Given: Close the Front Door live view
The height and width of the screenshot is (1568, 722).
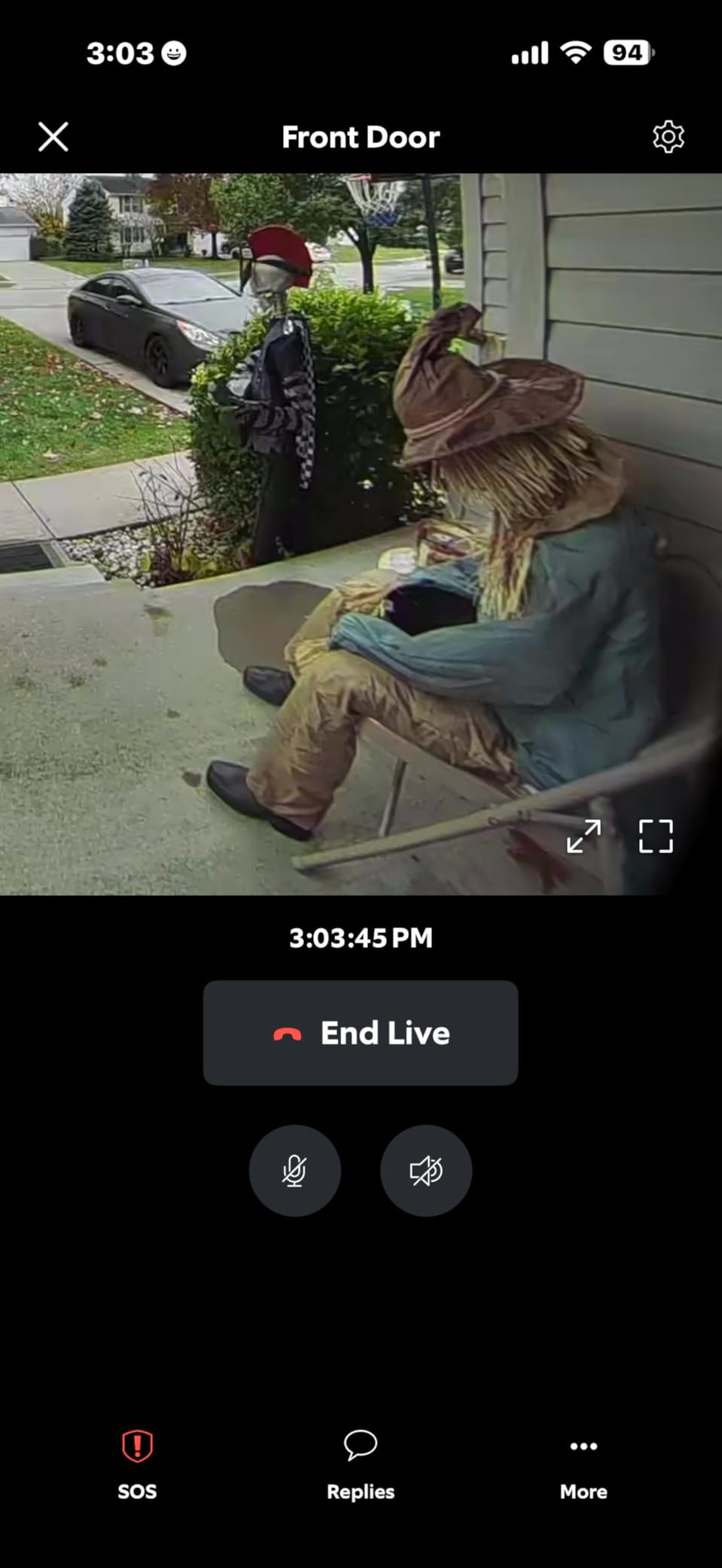Looking at the screenshot, I should (53, 137).
